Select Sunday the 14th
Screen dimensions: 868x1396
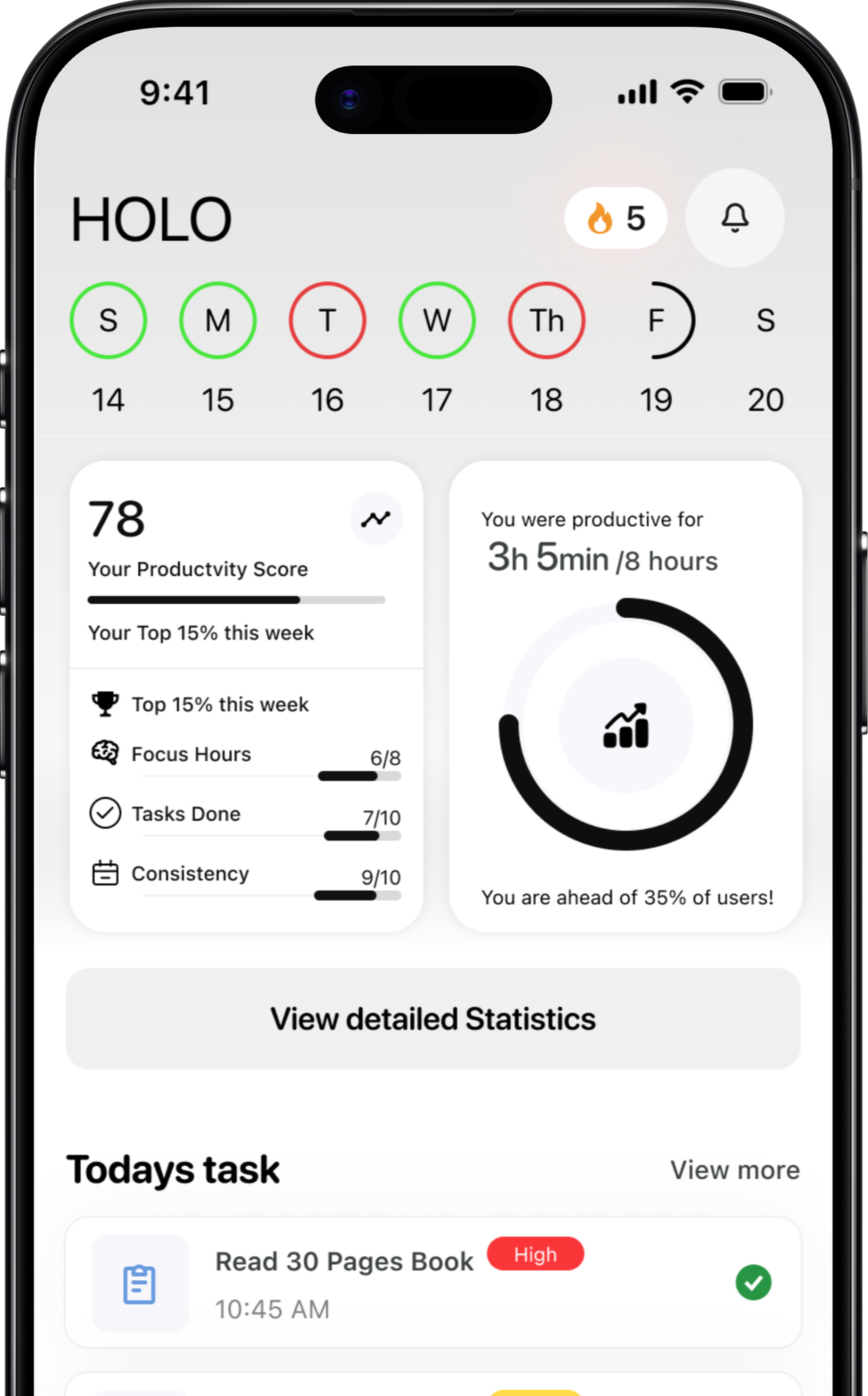click(108, 320)
